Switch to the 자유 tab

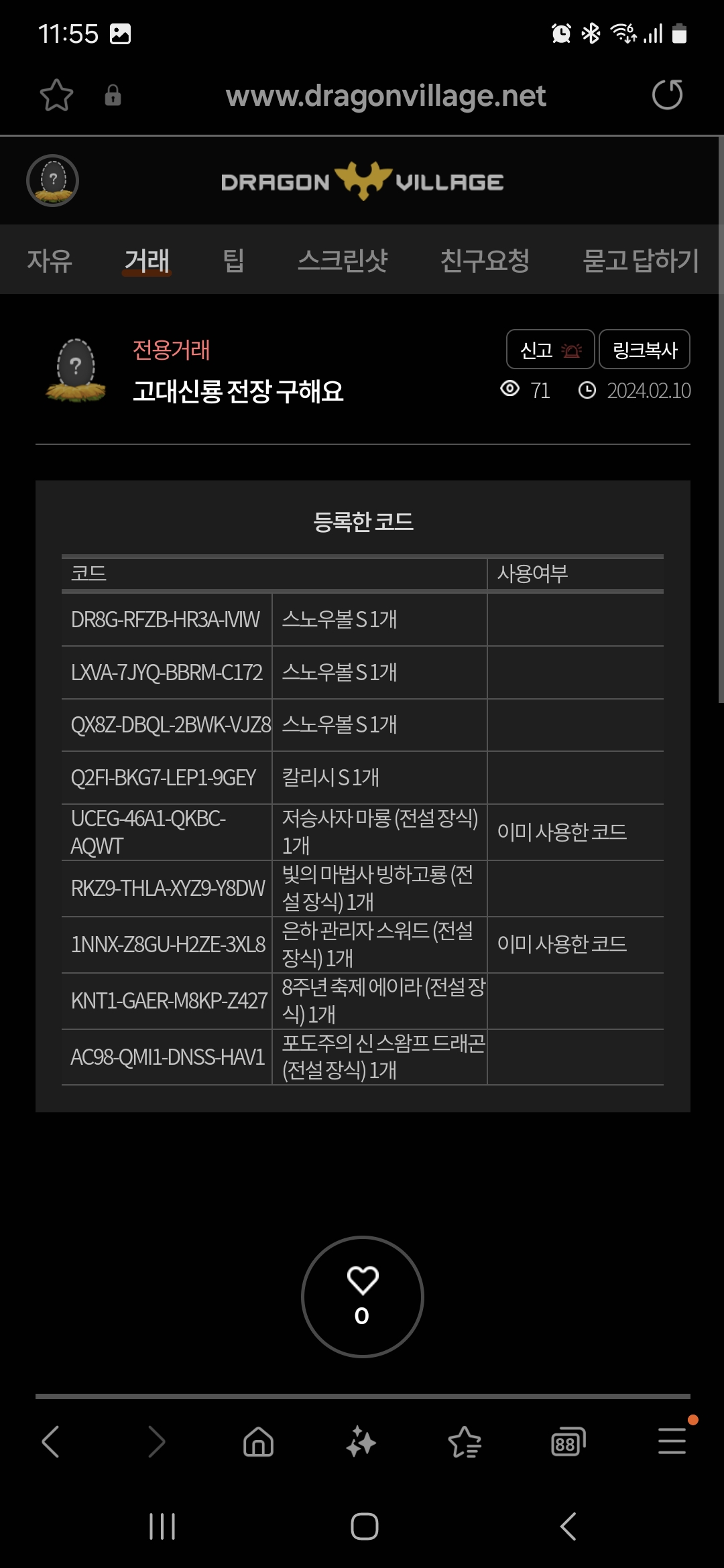click(x=50, y=260)
